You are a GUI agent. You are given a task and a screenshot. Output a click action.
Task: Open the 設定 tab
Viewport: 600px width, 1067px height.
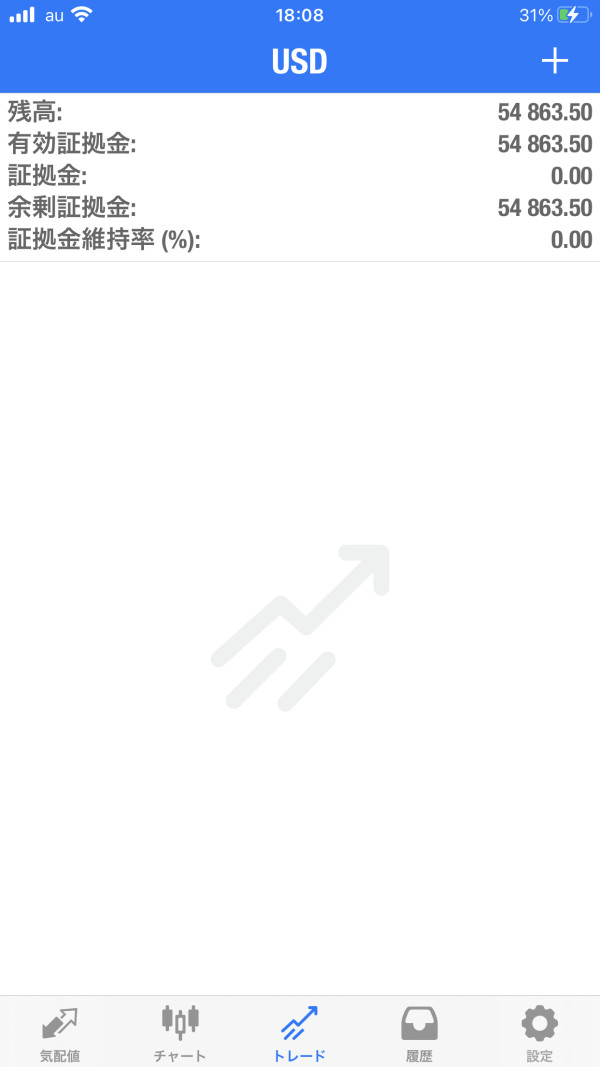pos(539,1033)
